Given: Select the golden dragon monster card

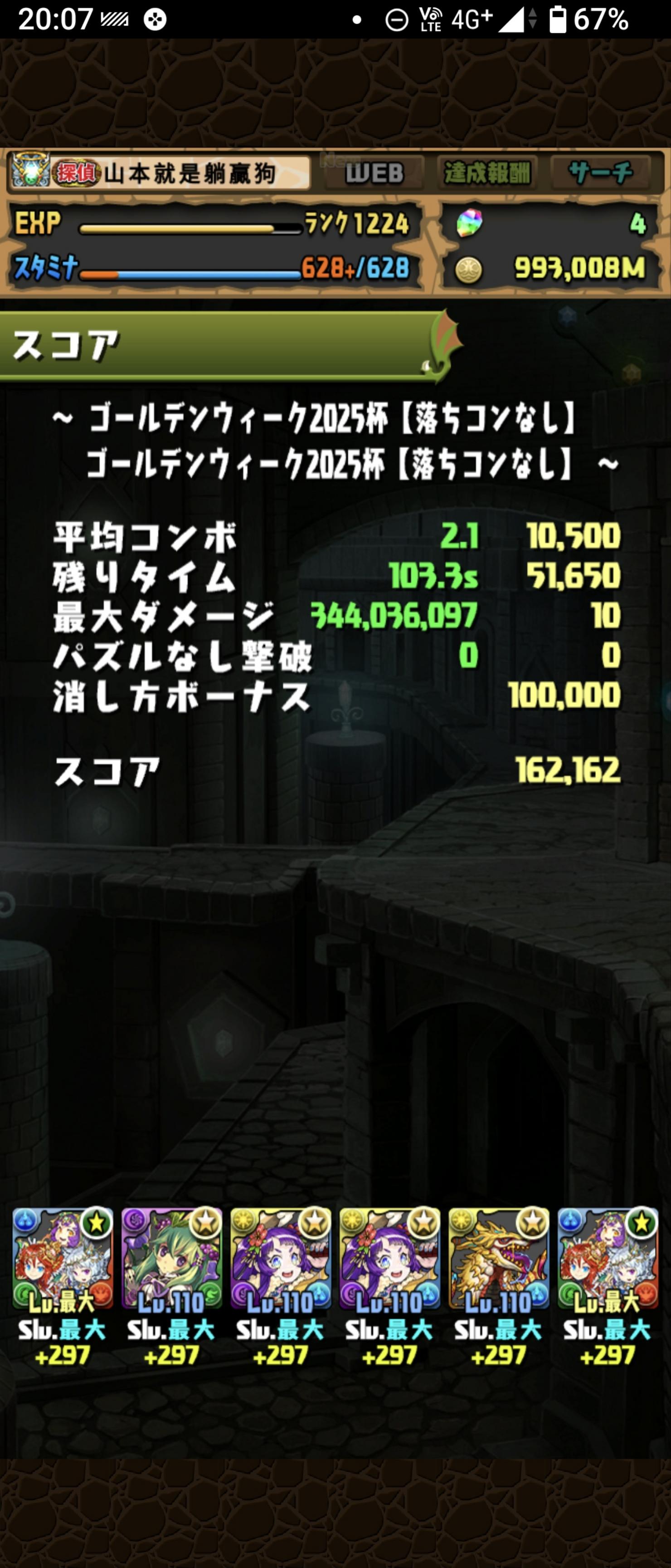Looking at the screenshot, I should [498, 1259].
